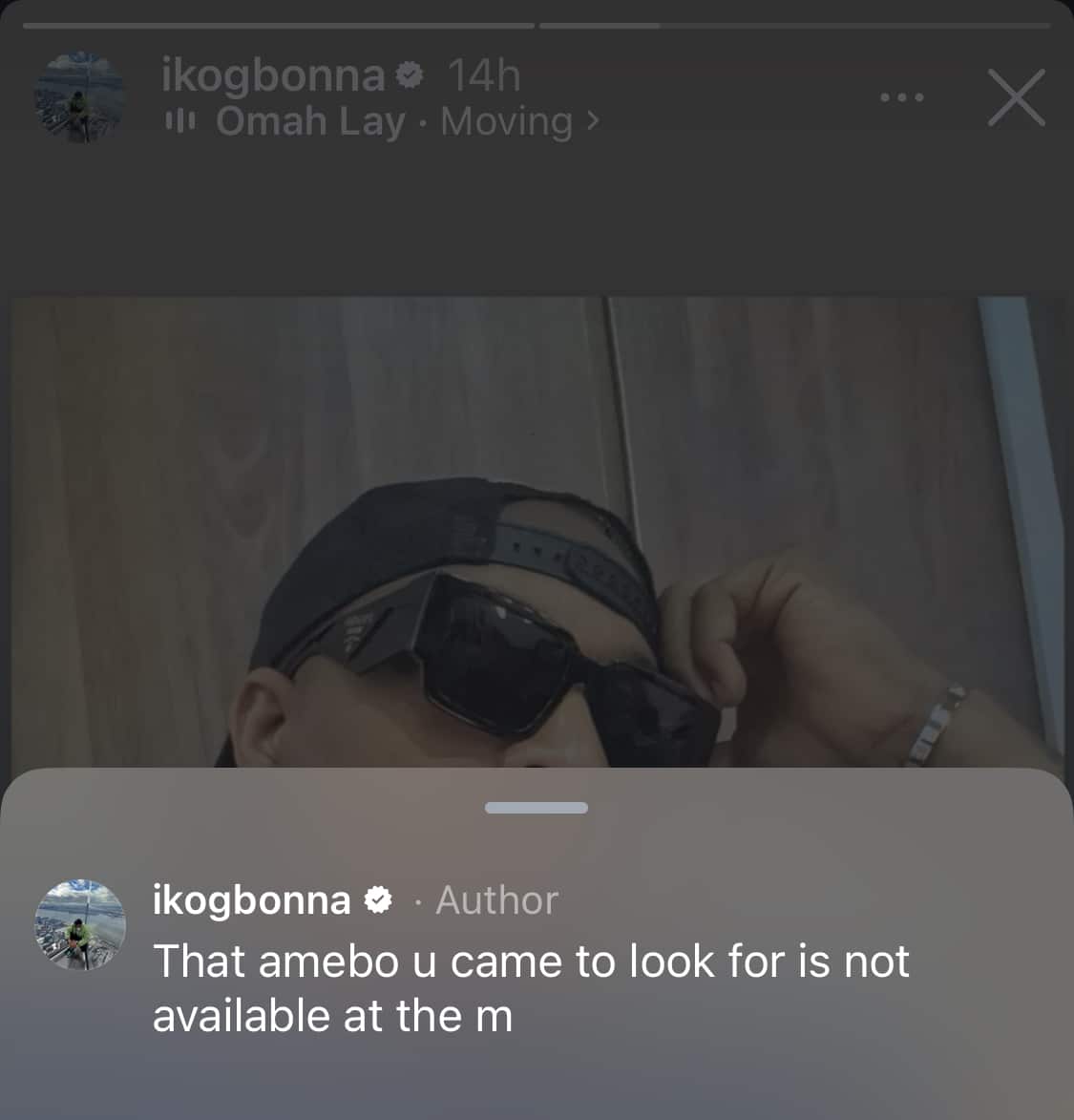Open the story's three-dot options menu

[x=901, y=97]
